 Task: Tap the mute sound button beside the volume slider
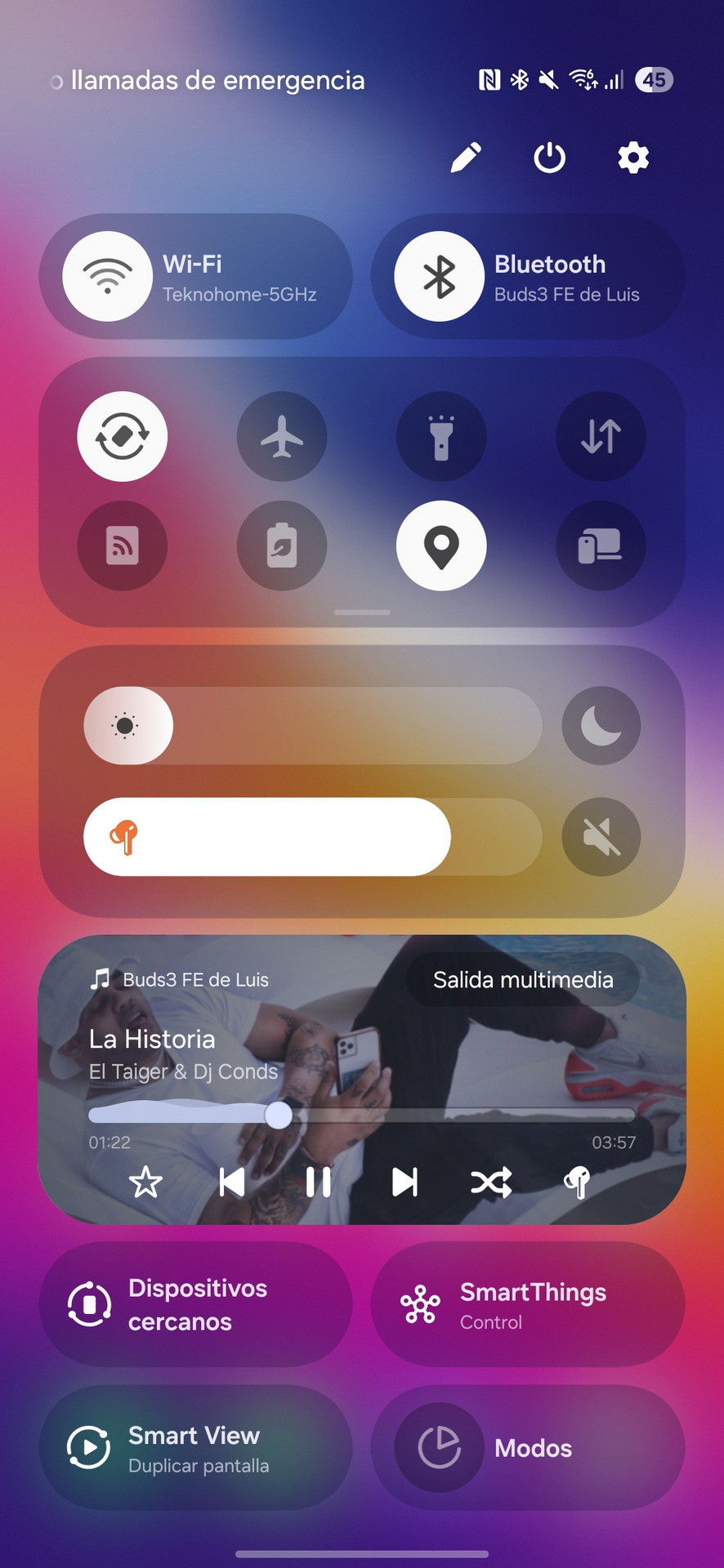pos(601,836)
